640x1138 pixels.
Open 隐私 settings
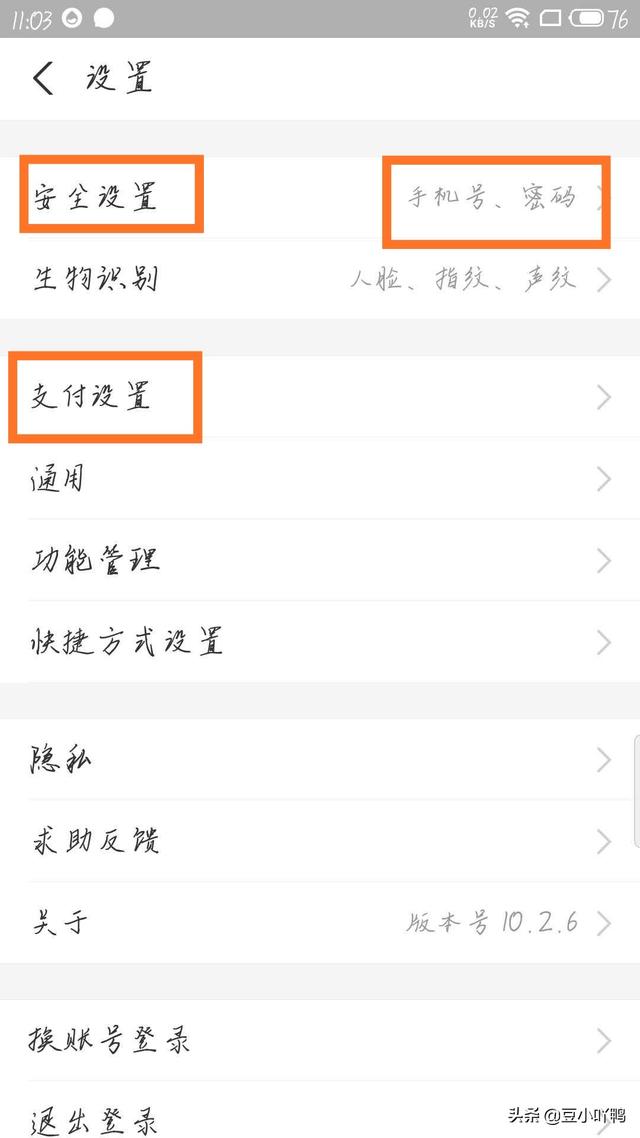click(320, 760)
